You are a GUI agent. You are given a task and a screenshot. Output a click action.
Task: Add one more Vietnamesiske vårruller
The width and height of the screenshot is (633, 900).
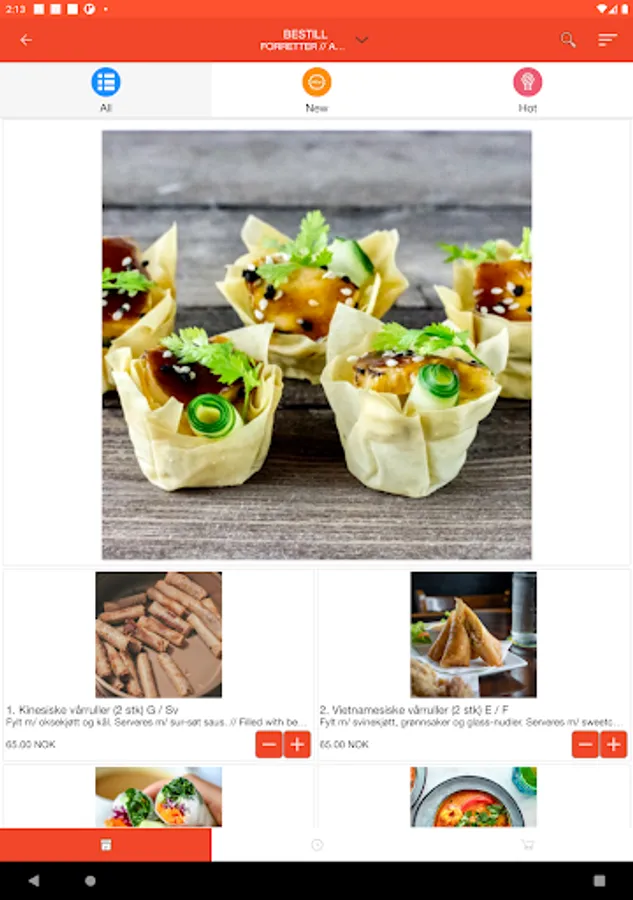pyautogui.click(x=613, y=744)
